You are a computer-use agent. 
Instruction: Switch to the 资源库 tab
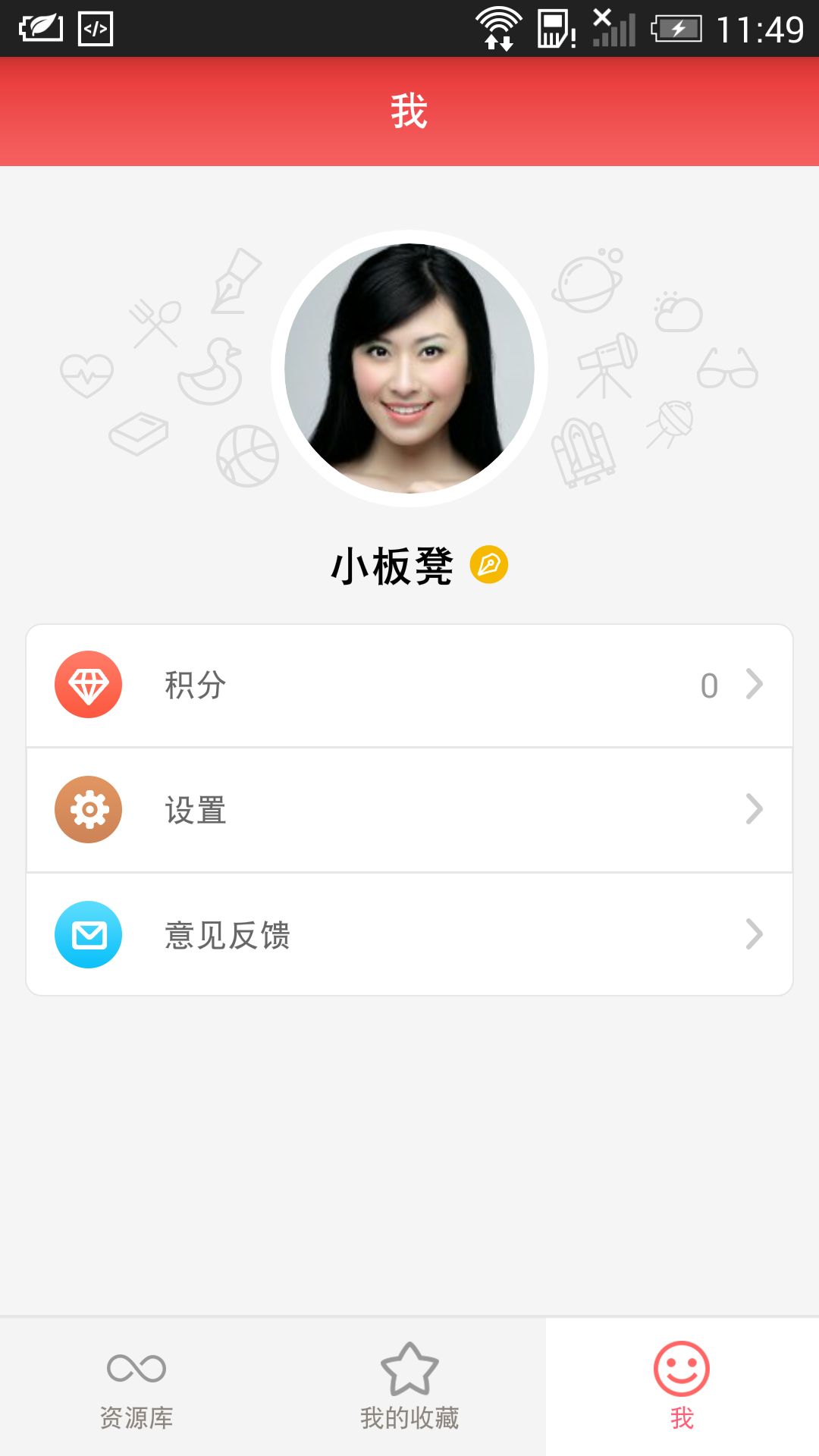136,1386
